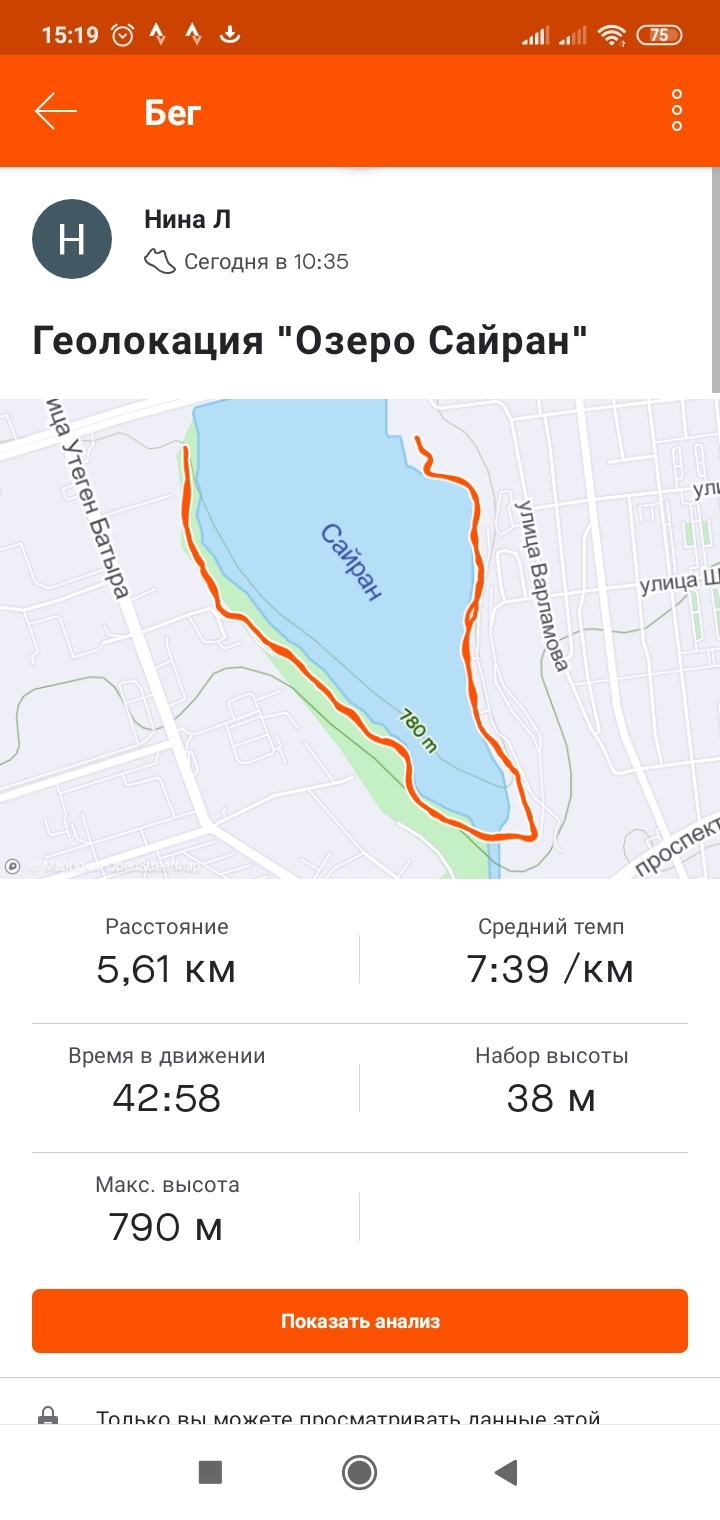
Task: Go back using the arrow in the header
Action: [56, 111]
